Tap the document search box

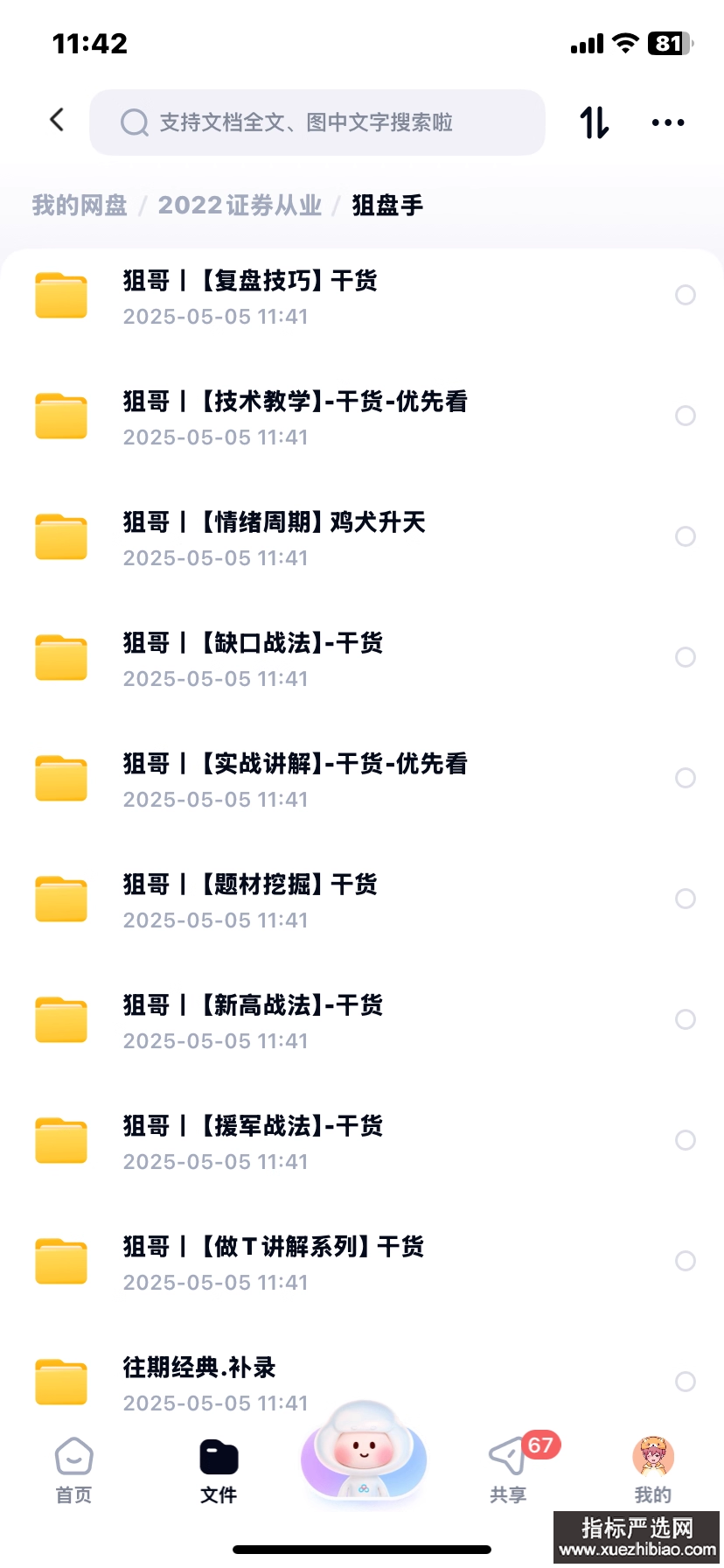(x=317, y=122)
